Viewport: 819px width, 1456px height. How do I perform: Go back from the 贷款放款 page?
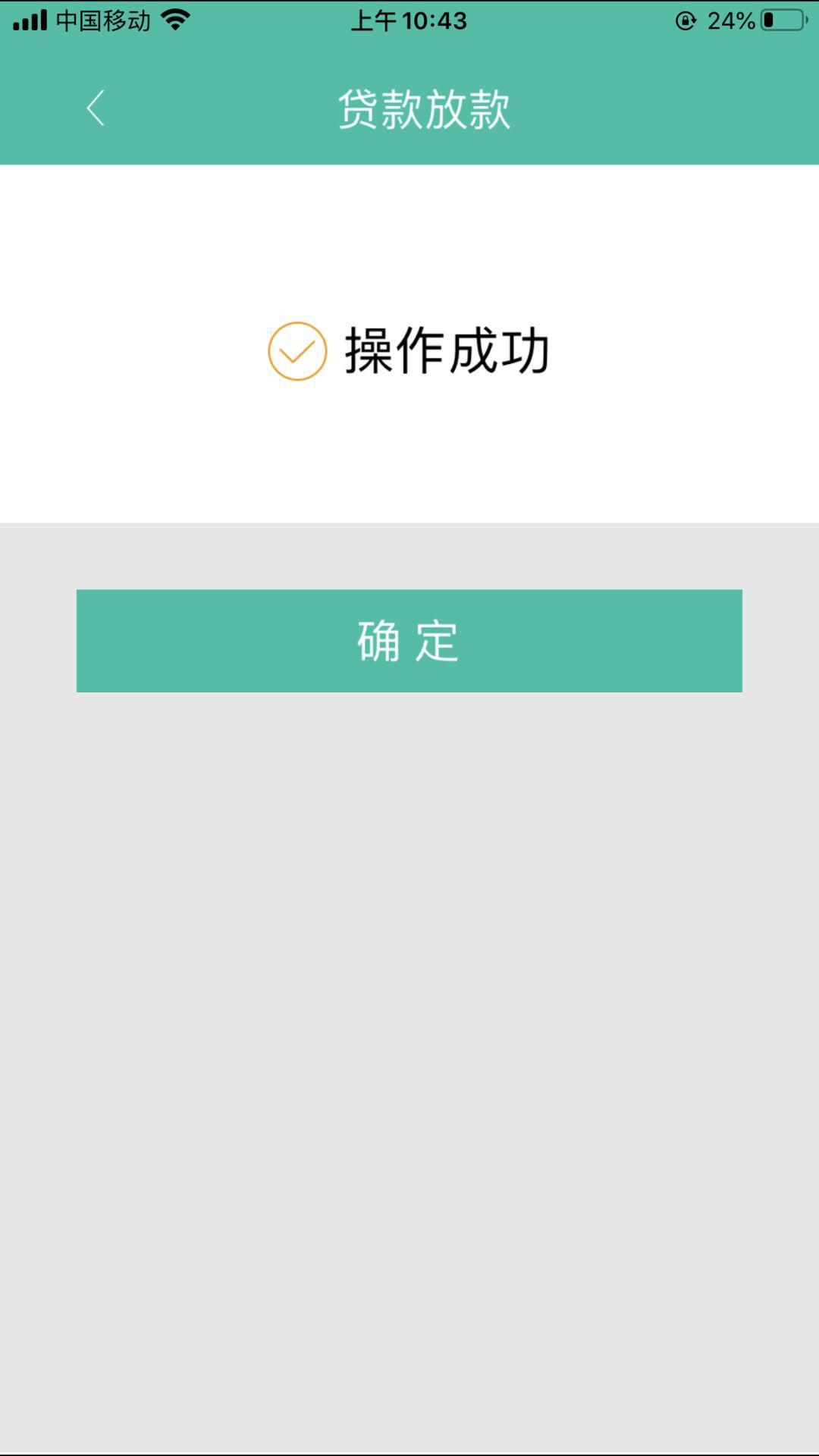coord(96,108)
